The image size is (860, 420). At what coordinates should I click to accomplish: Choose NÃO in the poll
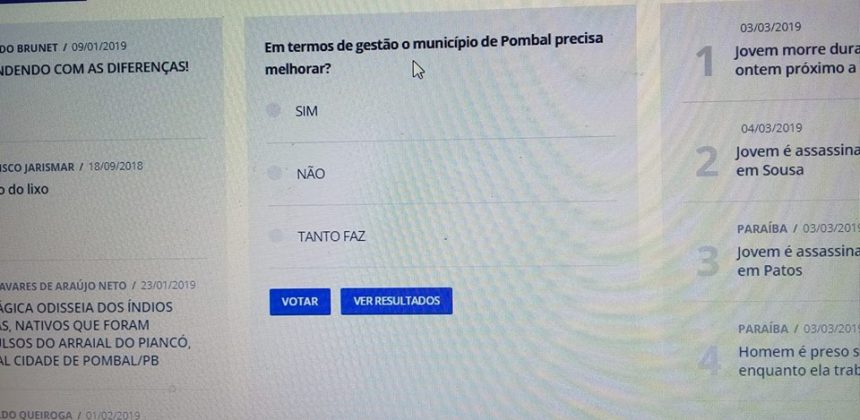pyautogui.click(x=275, y=173)
